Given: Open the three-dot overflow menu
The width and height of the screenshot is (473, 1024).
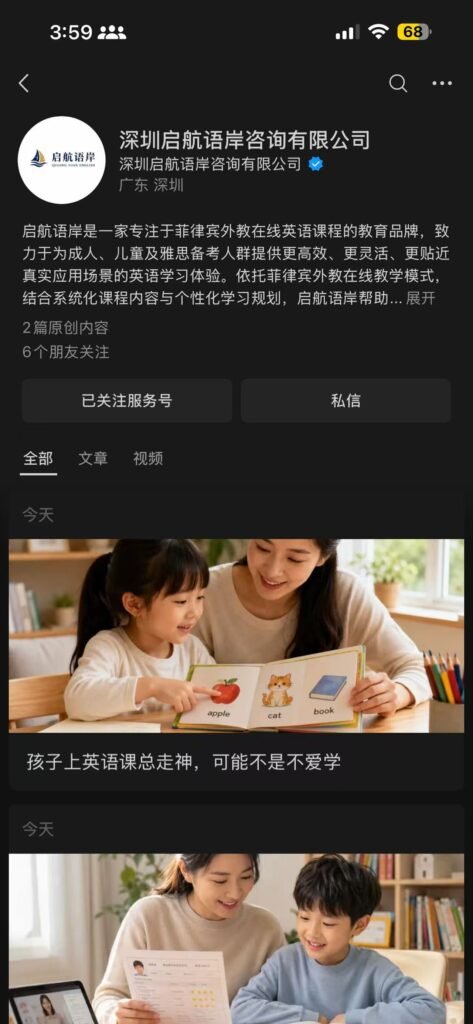Looking at the screenshot, I should point(442,83).
